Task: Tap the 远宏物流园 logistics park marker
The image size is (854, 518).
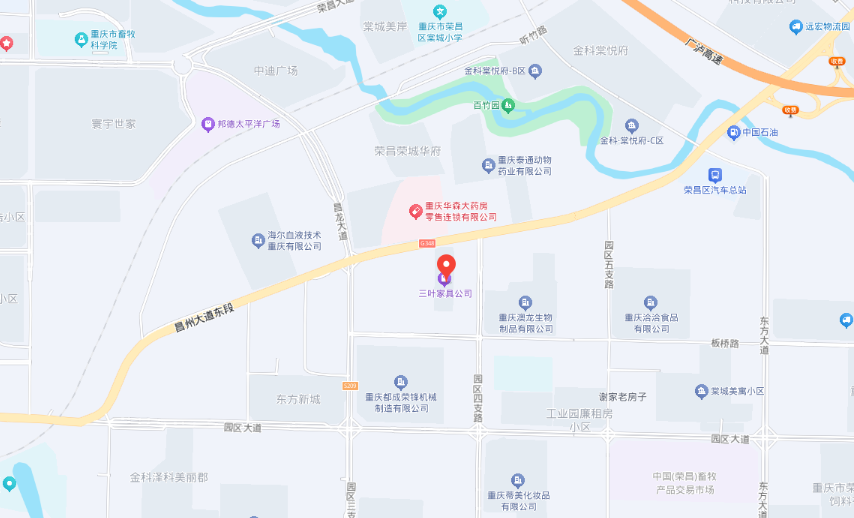Action: tap(796, 27)
